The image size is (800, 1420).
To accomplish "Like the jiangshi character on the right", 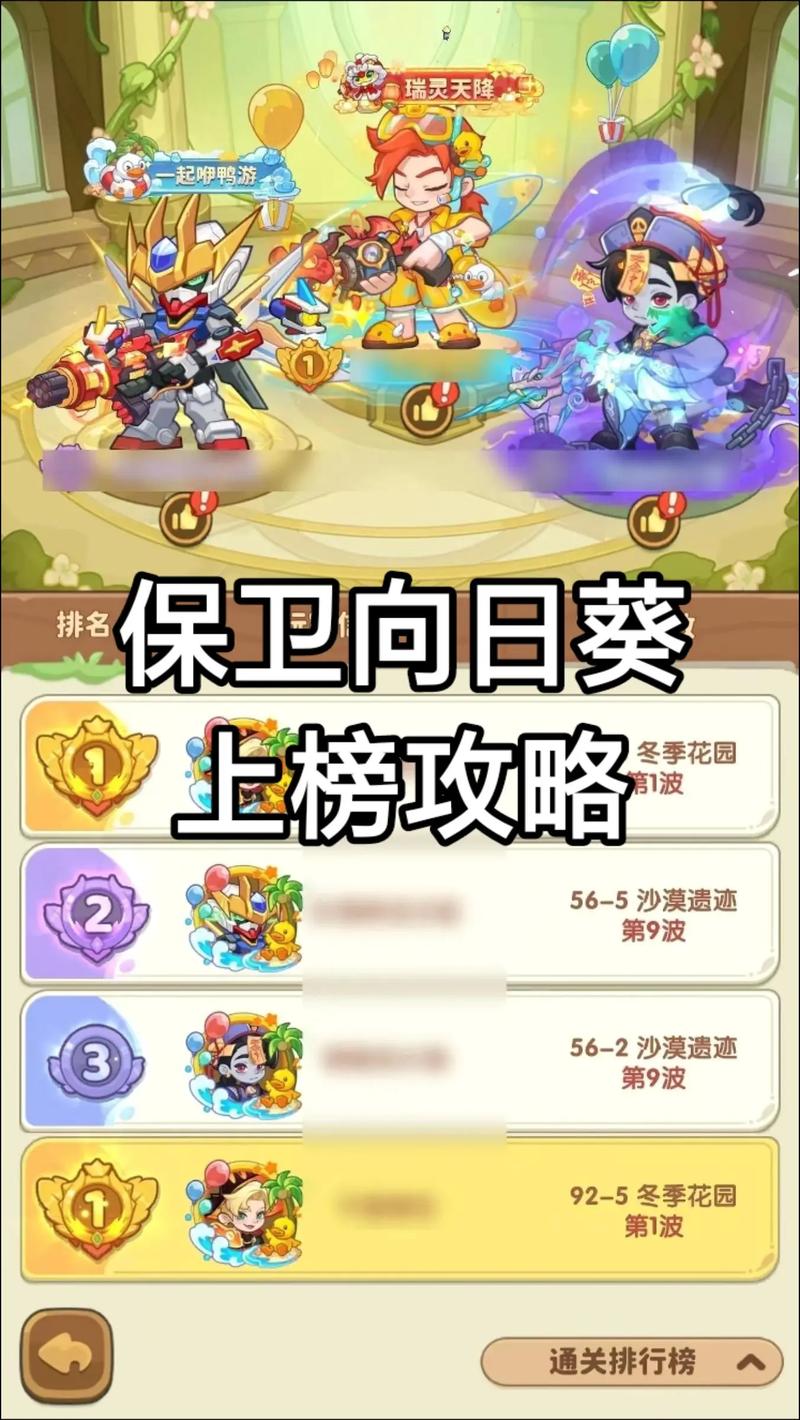I will click(655, 520).
